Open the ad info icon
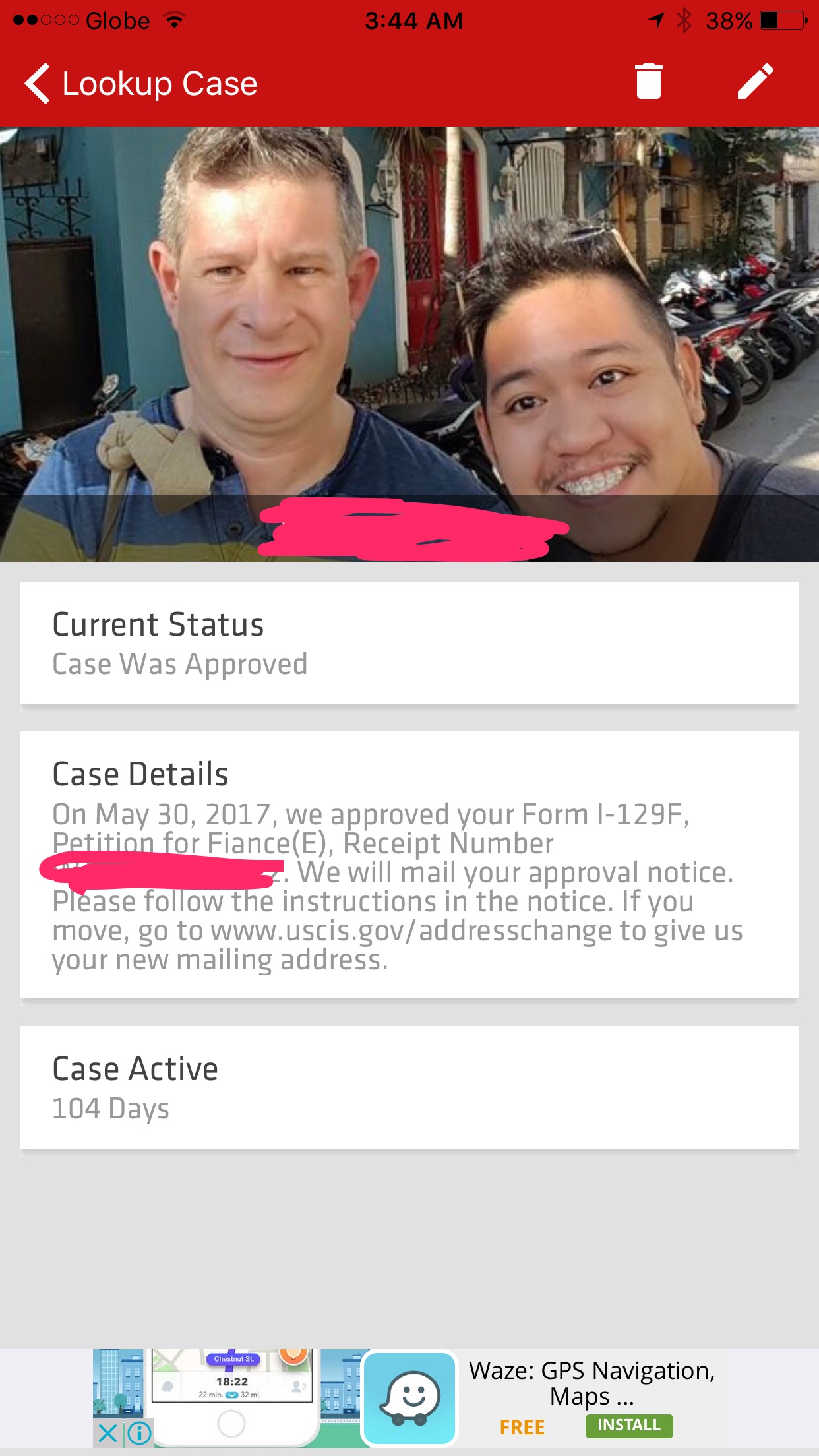Viewport: 819px width, 1456px height. coord(139,1433)
